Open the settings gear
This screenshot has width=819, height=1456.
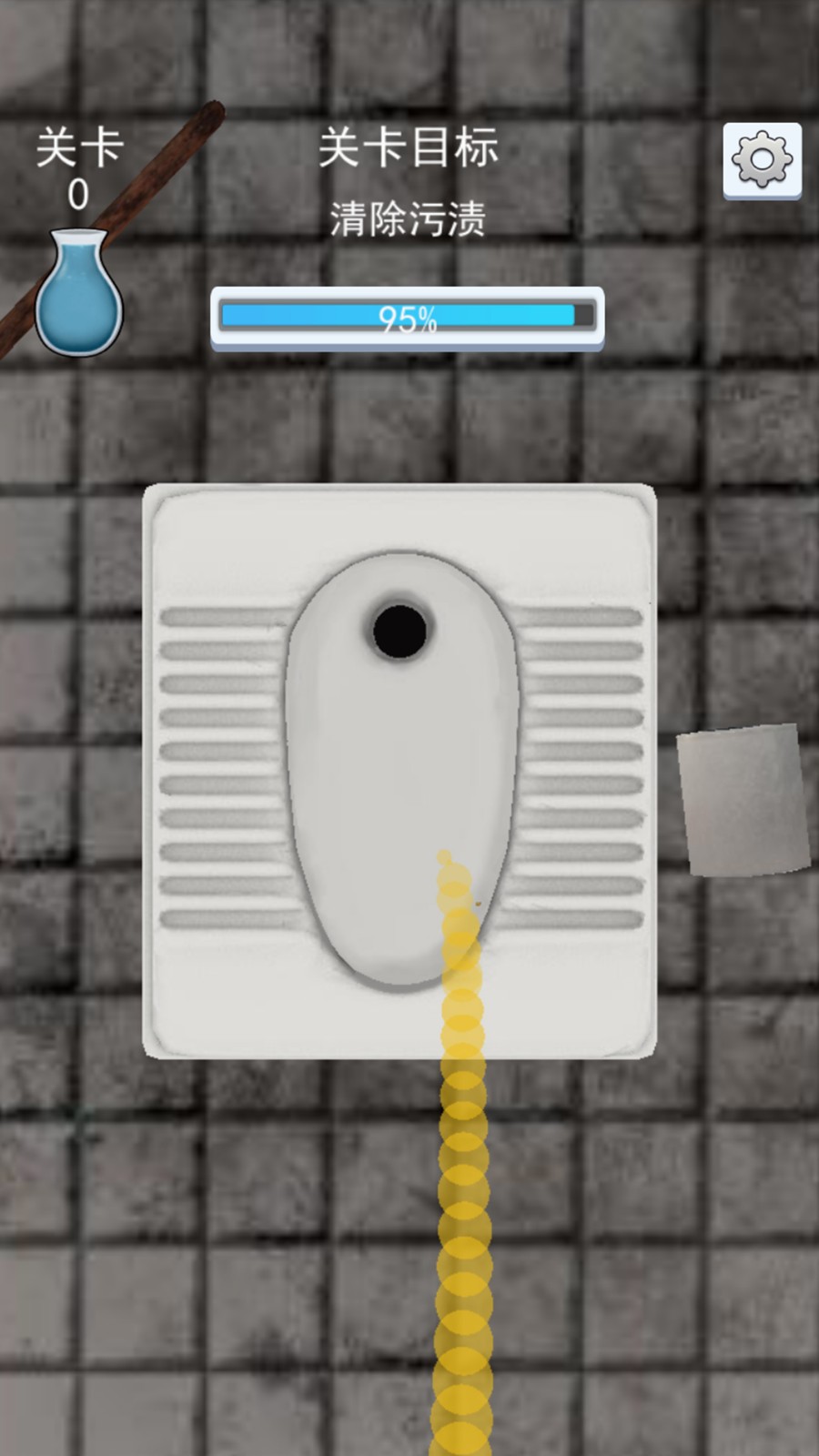point(763,160)
